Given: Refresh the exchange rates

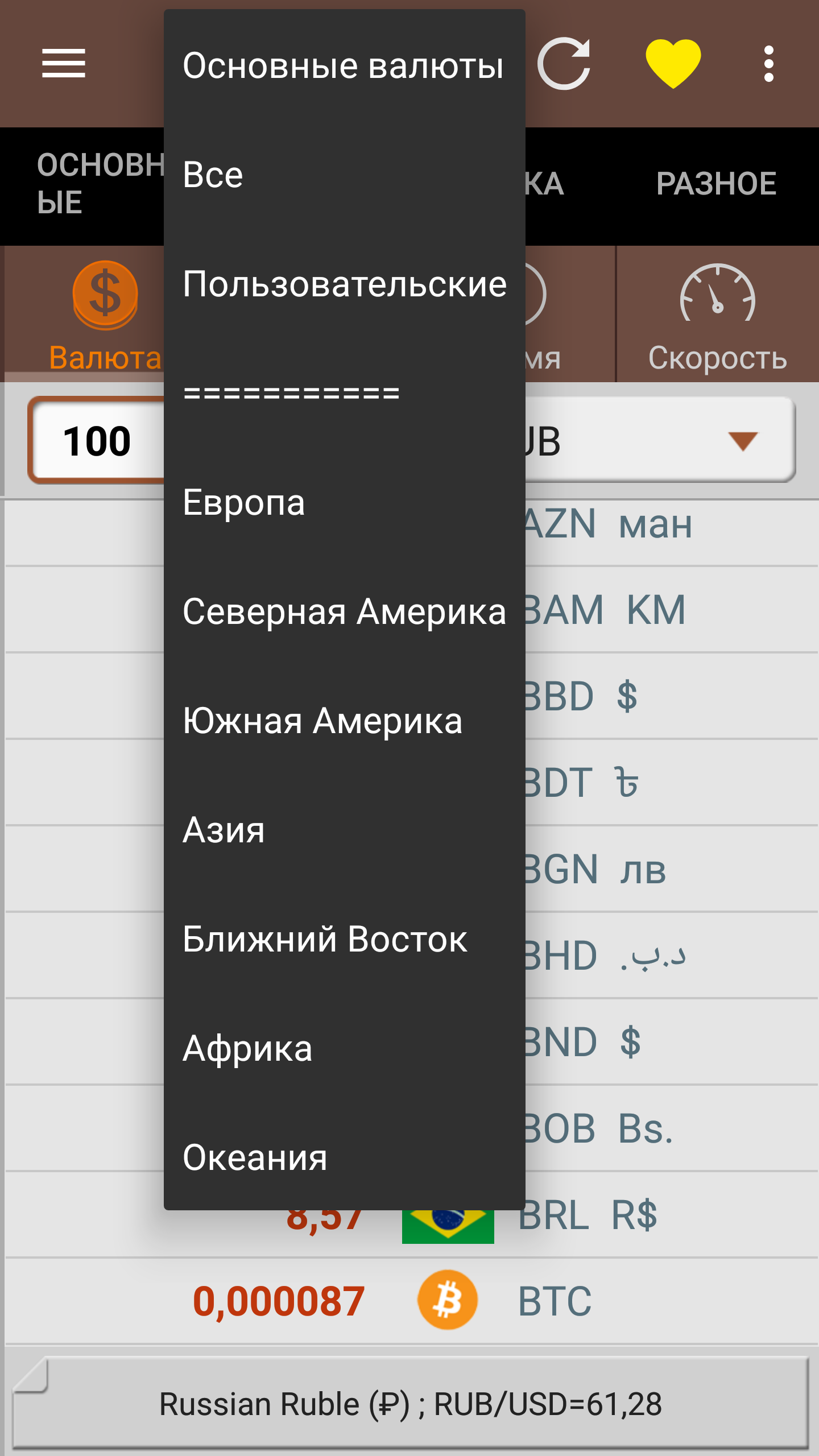Looking at the screenshot, I should [x=564, y=64].
